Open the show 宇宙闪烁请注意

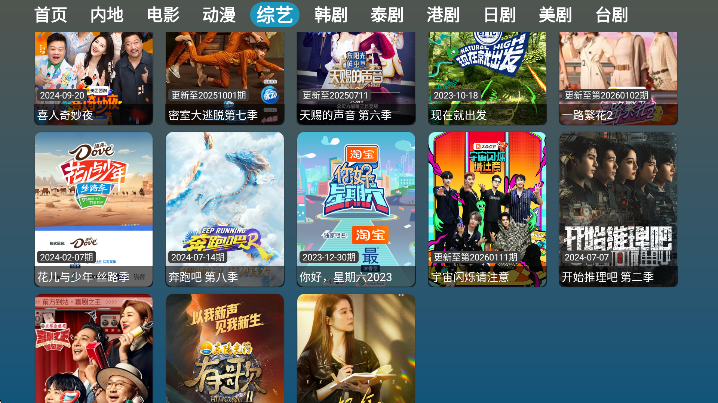tap(487, 208)
